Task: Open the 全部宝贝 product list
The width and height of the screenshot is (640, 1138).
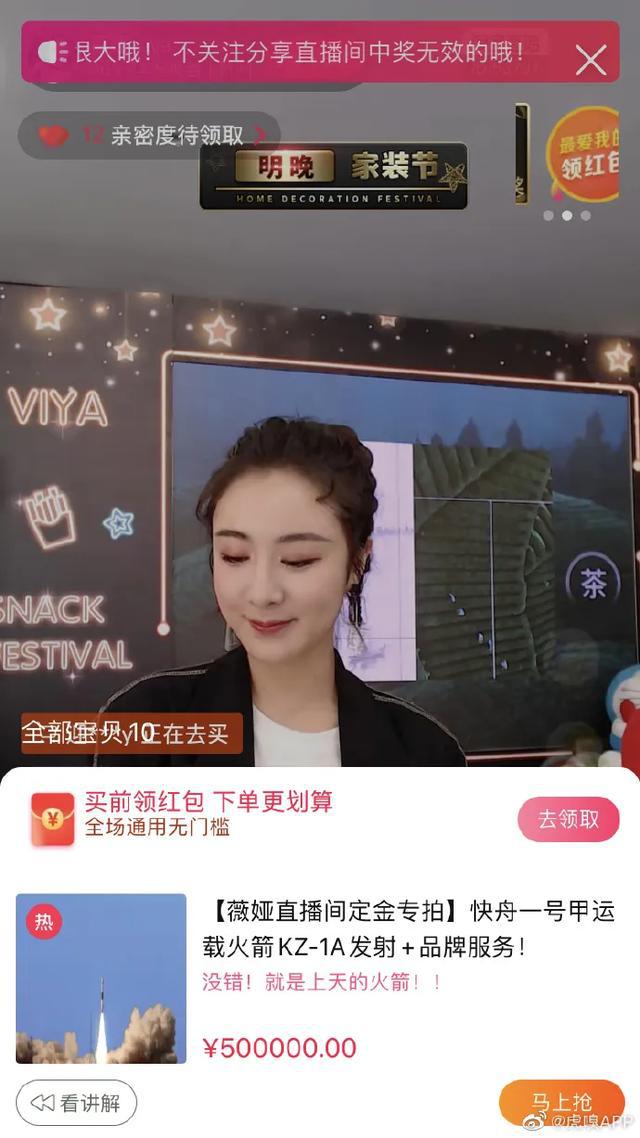Action: (x=88, y=733)
